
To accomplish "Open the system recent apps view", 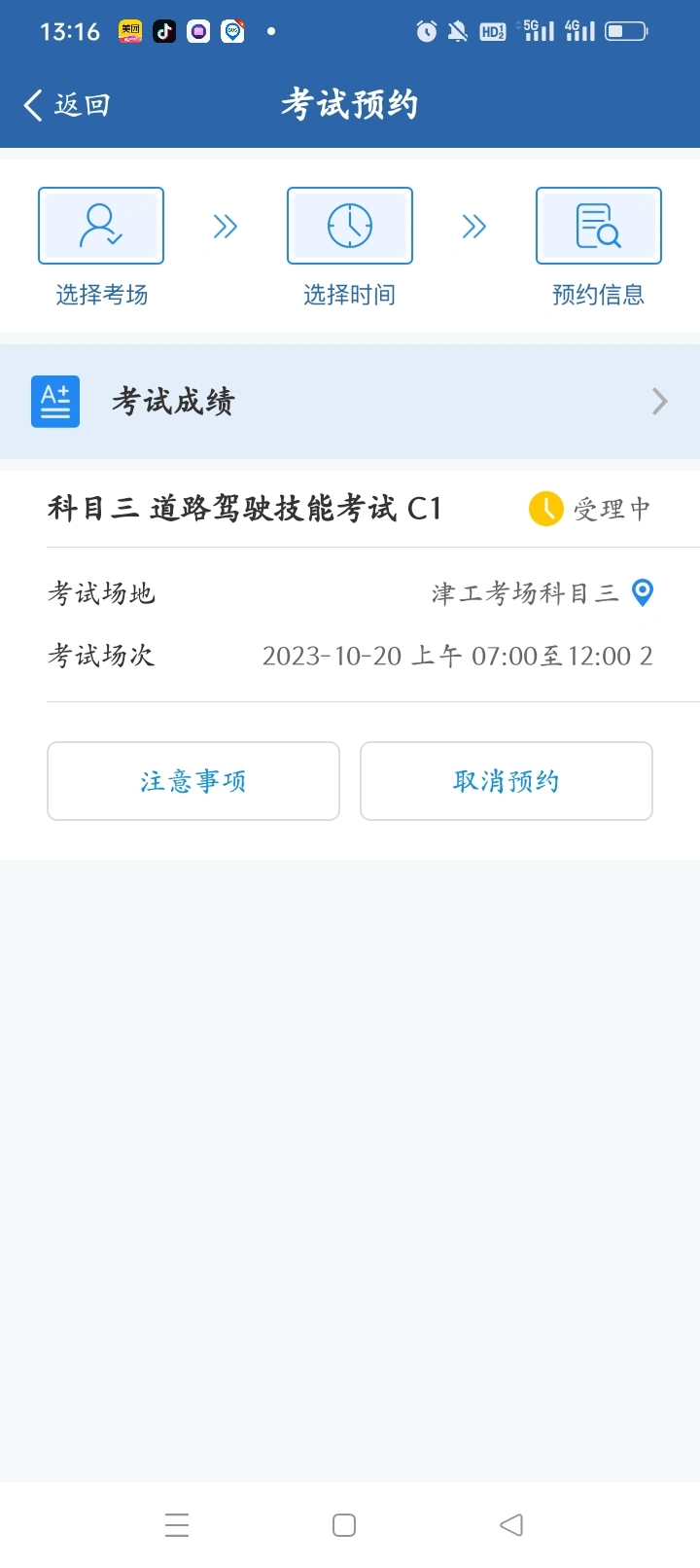I will 177,1525.
